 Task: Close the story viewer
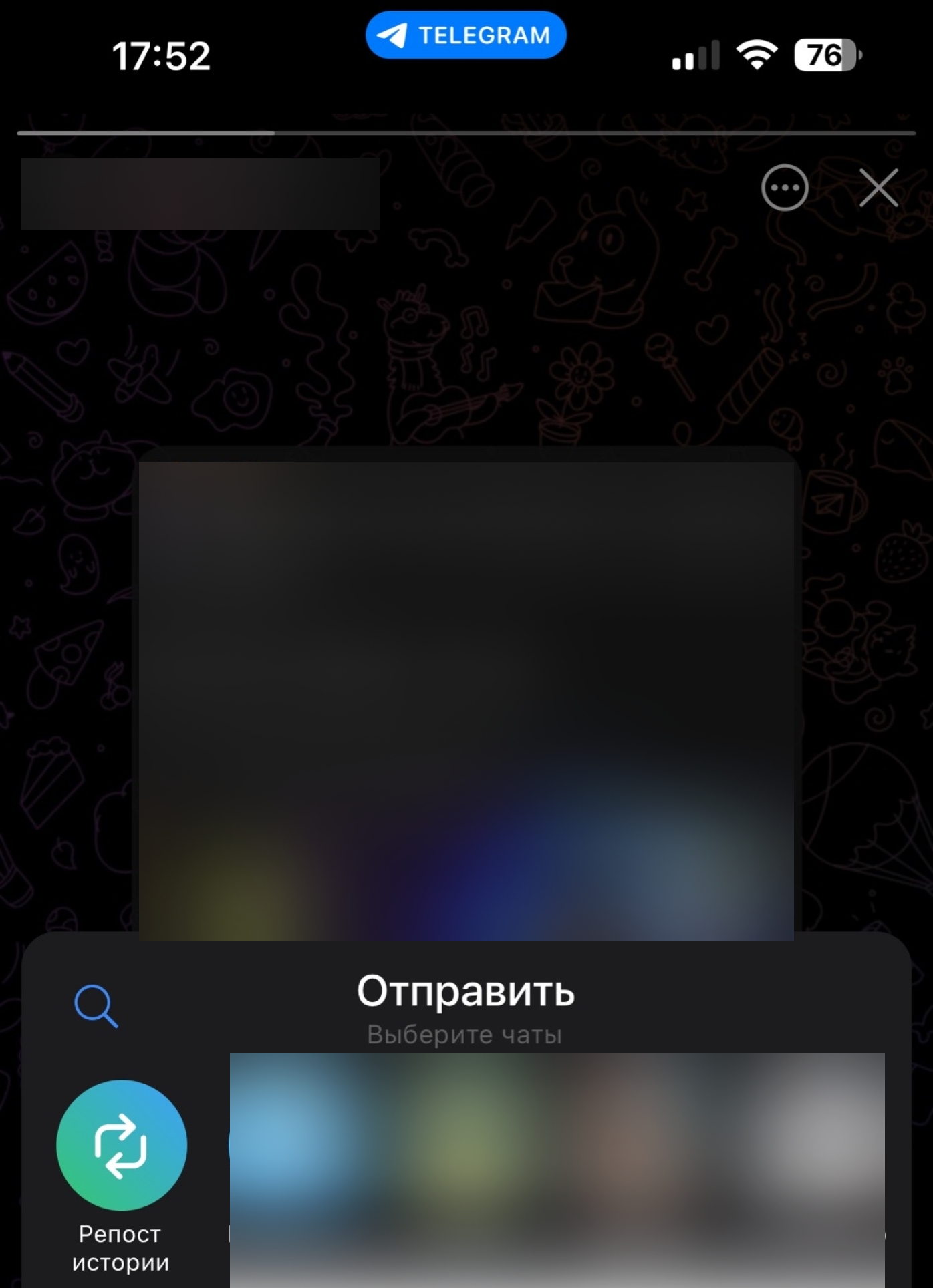(x=878, y=188)
